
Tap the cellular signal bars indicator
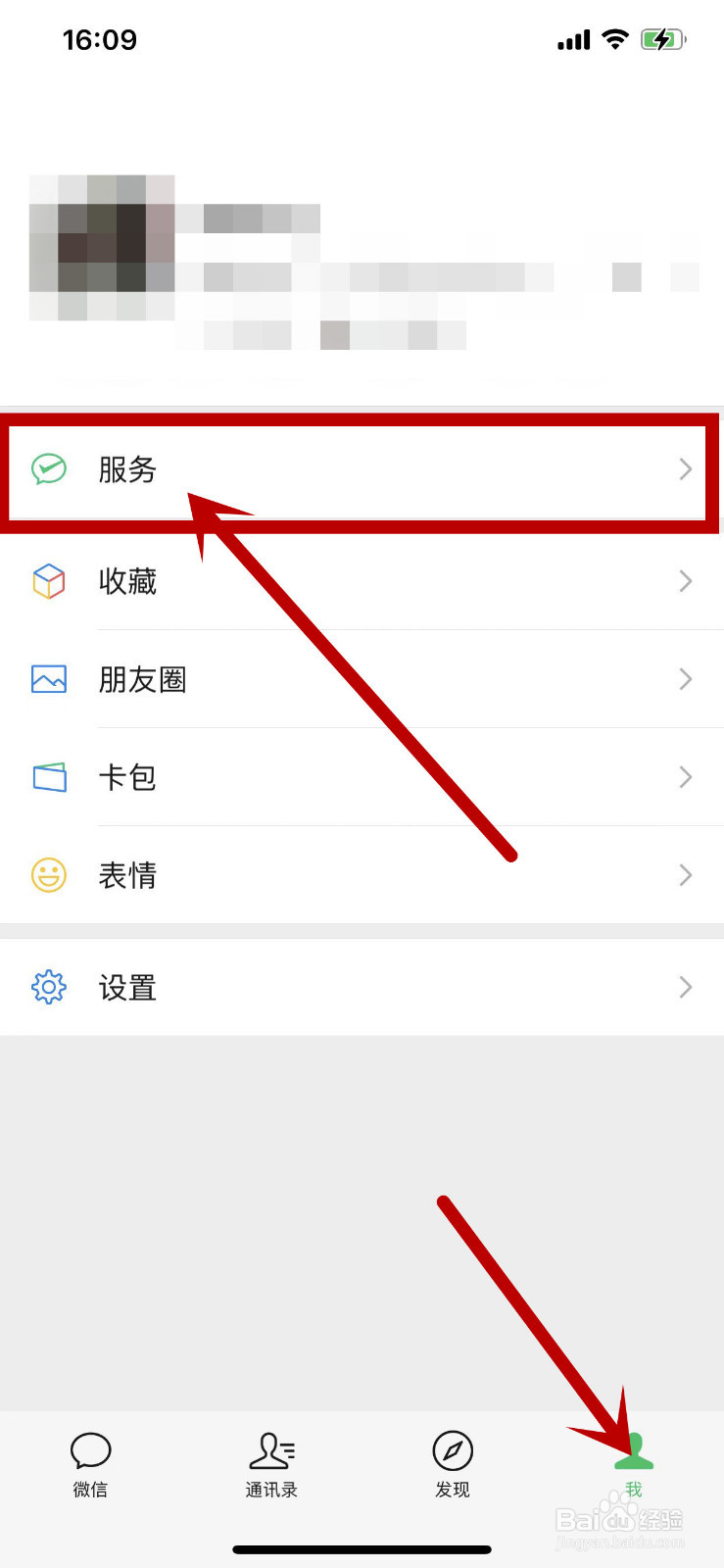coord(572,39)
